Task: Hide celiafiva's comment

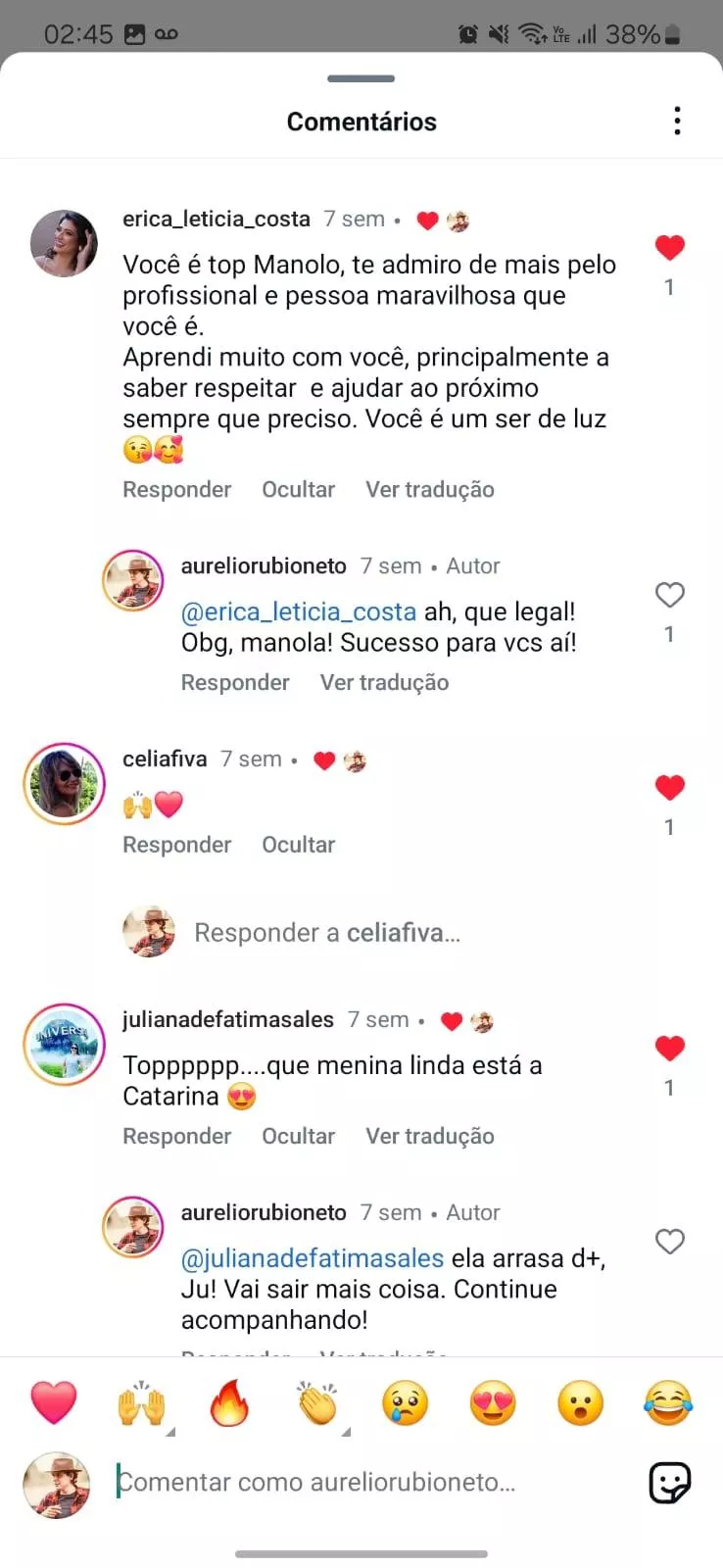Action: click(x=298, y=845)
